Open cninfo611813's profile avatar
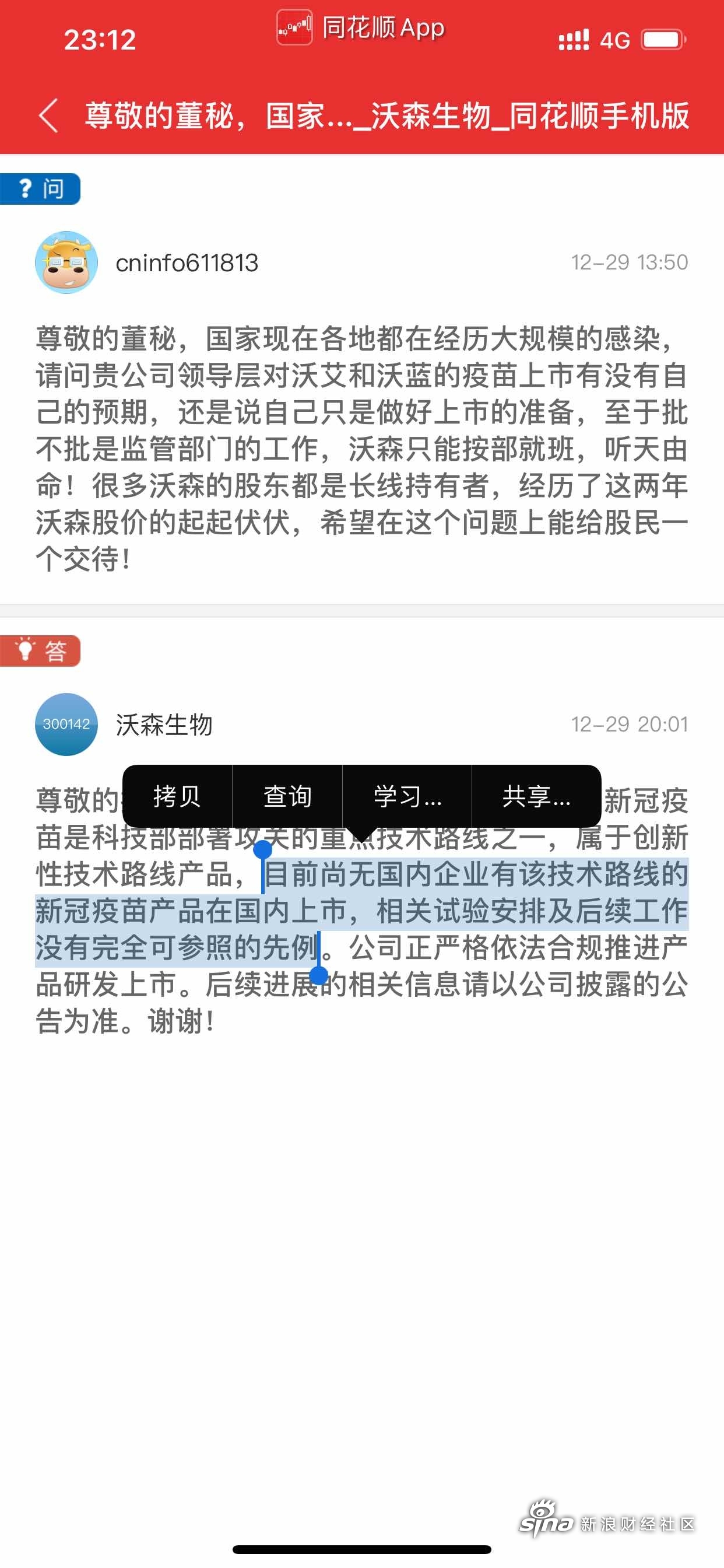Screen dimensions: 724x1568 pos(66,262)
